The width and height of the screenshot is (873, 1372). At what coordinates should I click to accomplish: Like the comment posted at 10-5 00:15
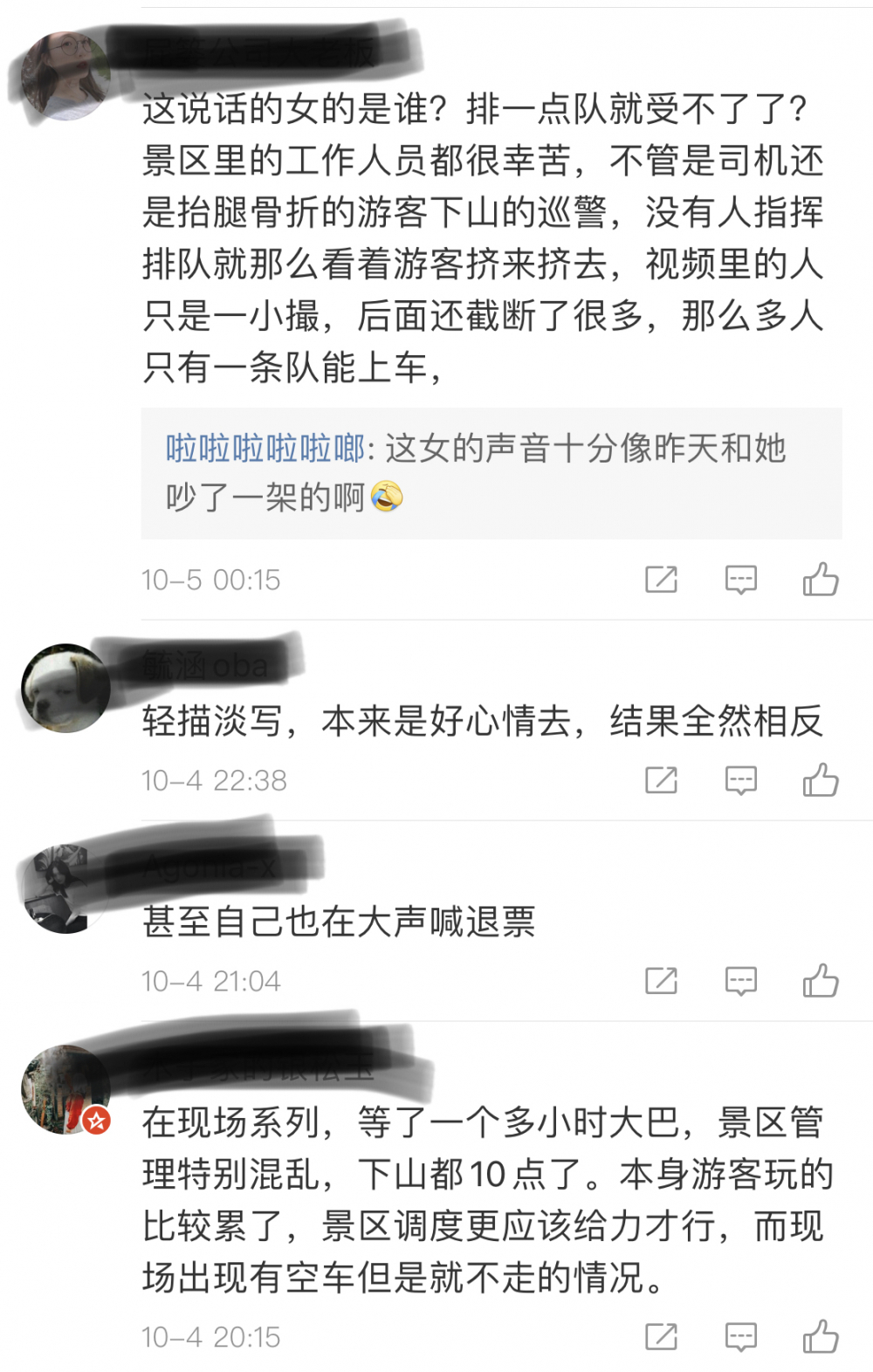coord(821,580)
